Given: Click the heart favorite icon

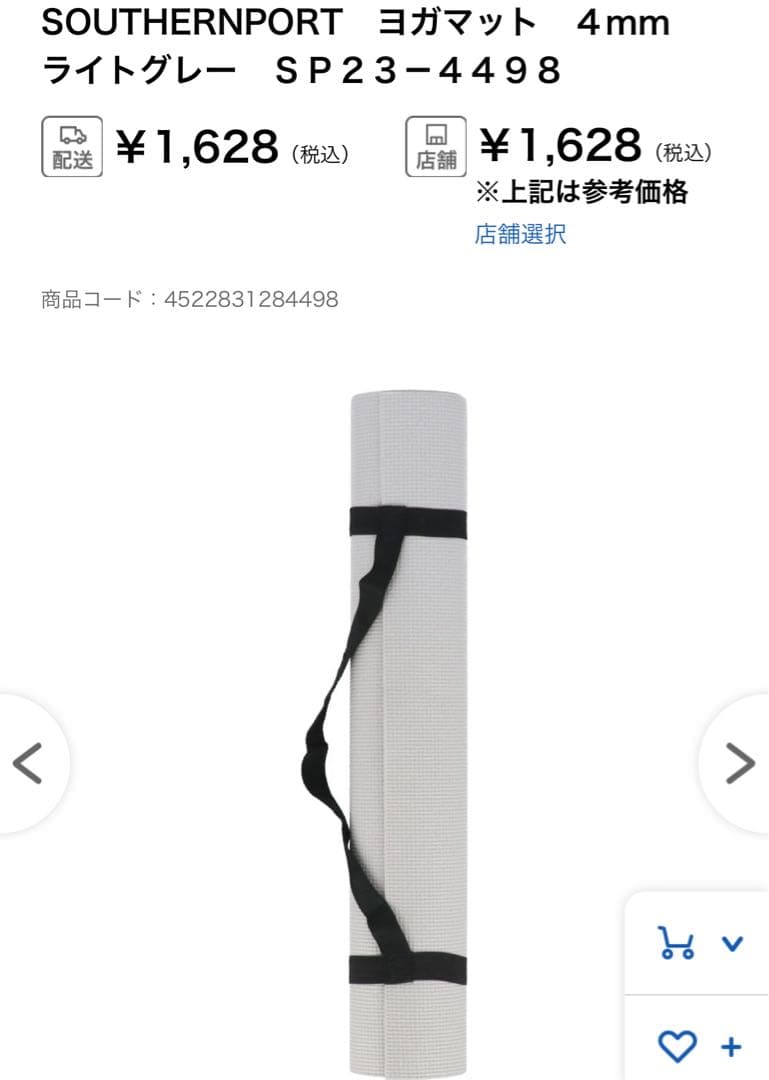Looking at the screenshot, I should click(675, 1047).
